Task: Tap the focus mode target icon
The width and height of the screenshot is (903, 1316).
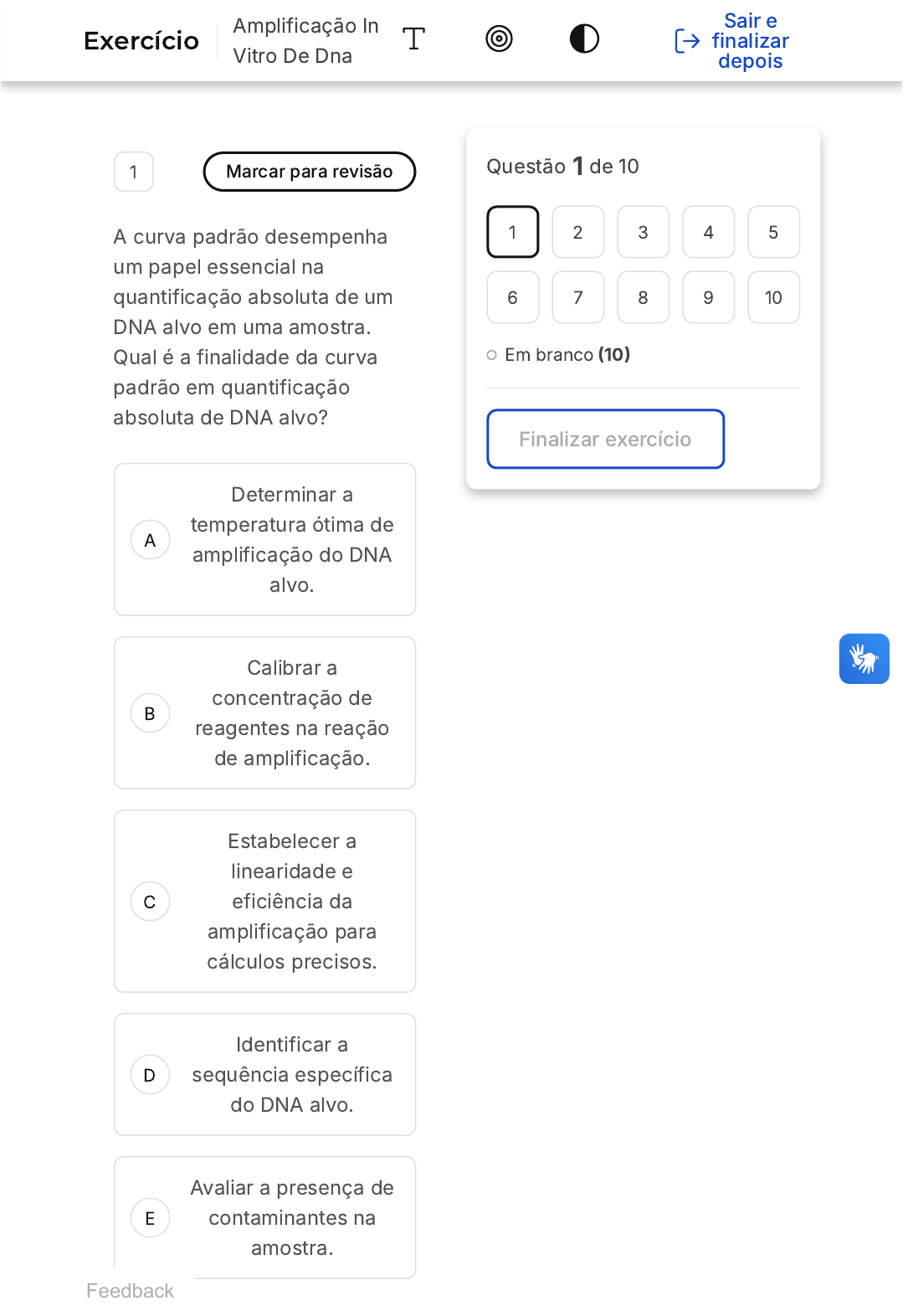Action: 499,39
